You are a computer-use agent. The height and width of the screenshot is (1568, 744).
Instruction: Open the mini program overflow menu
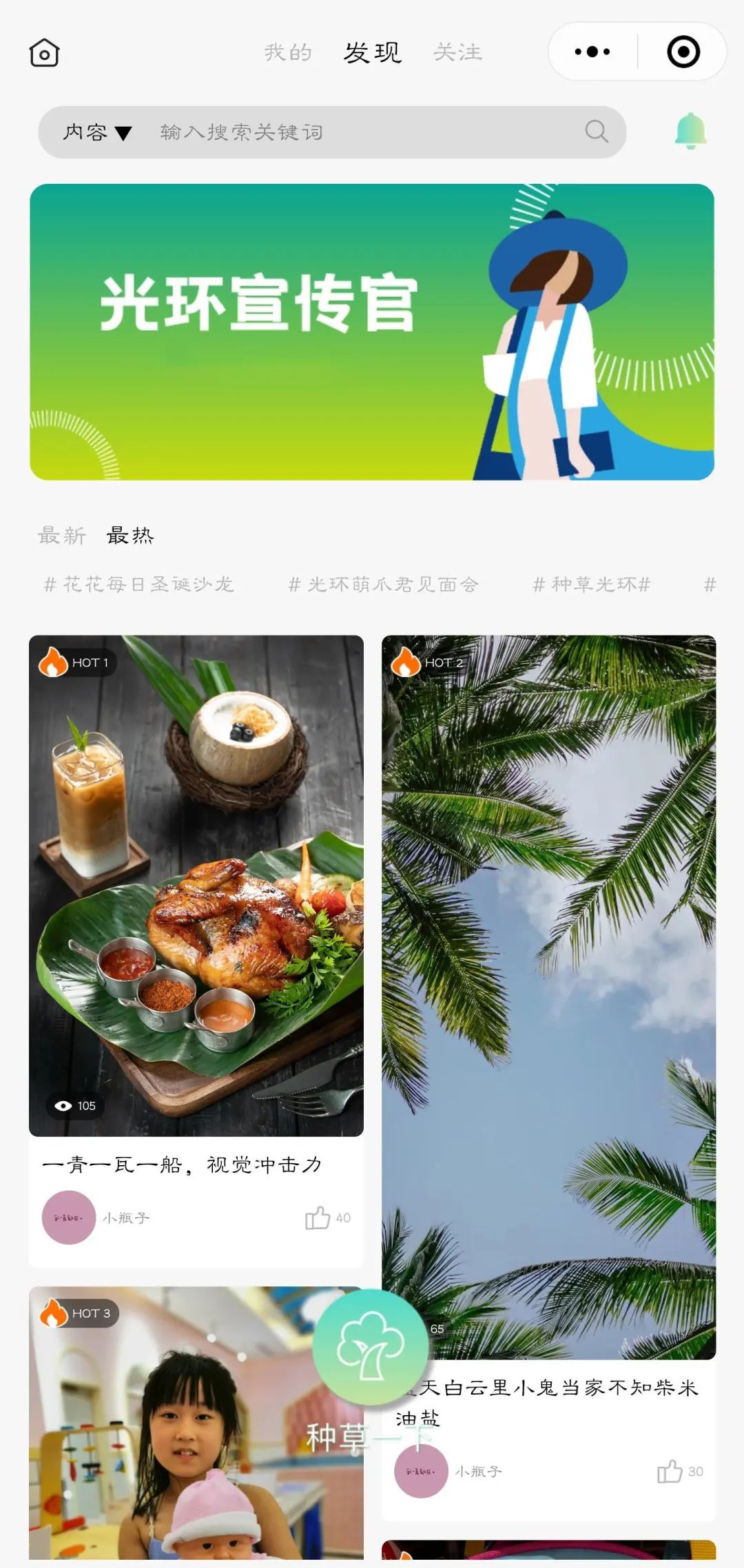click(592, 52)
